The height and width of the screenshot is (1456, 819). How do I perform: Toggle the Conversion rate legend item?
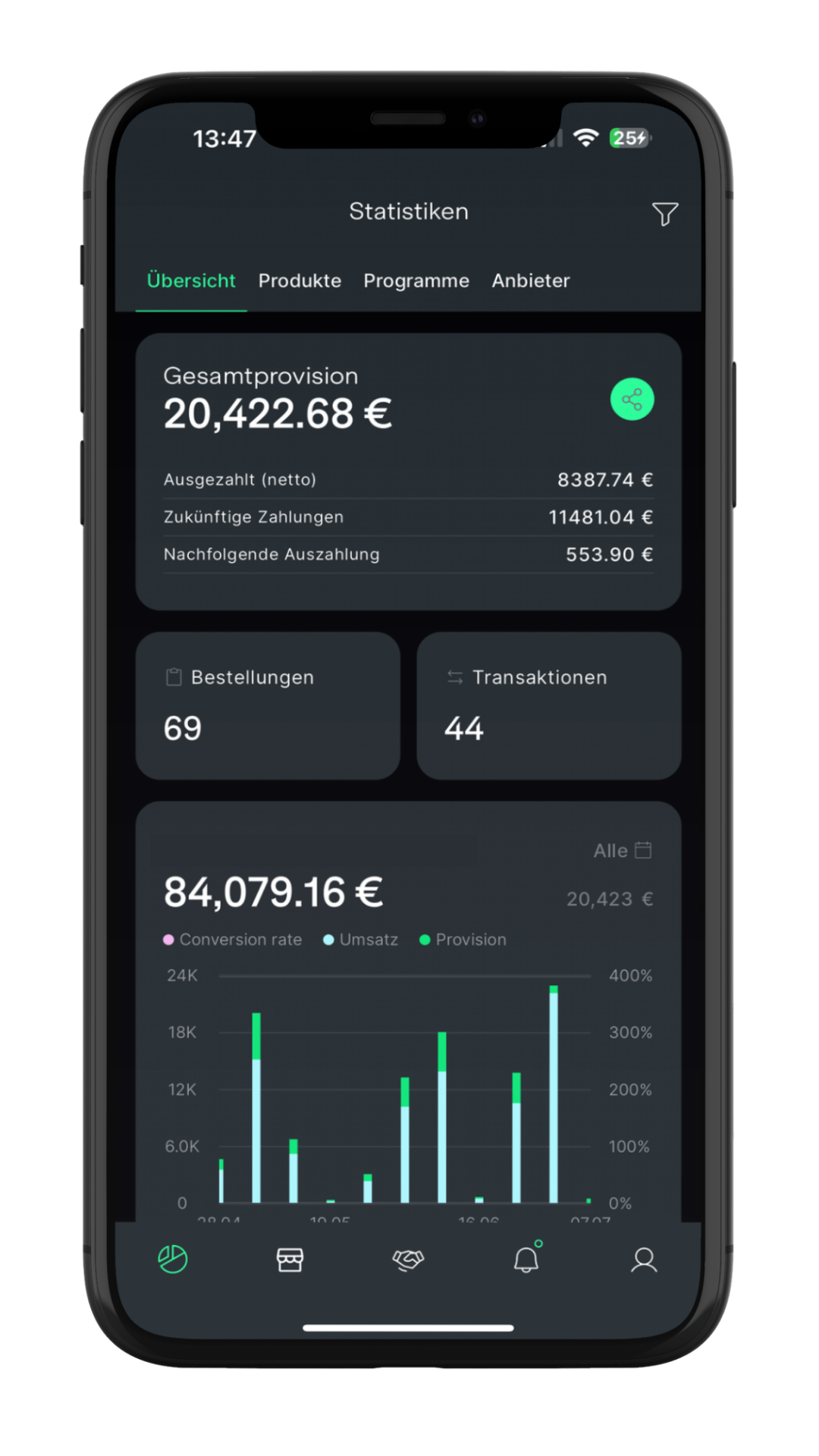[233, 940]
